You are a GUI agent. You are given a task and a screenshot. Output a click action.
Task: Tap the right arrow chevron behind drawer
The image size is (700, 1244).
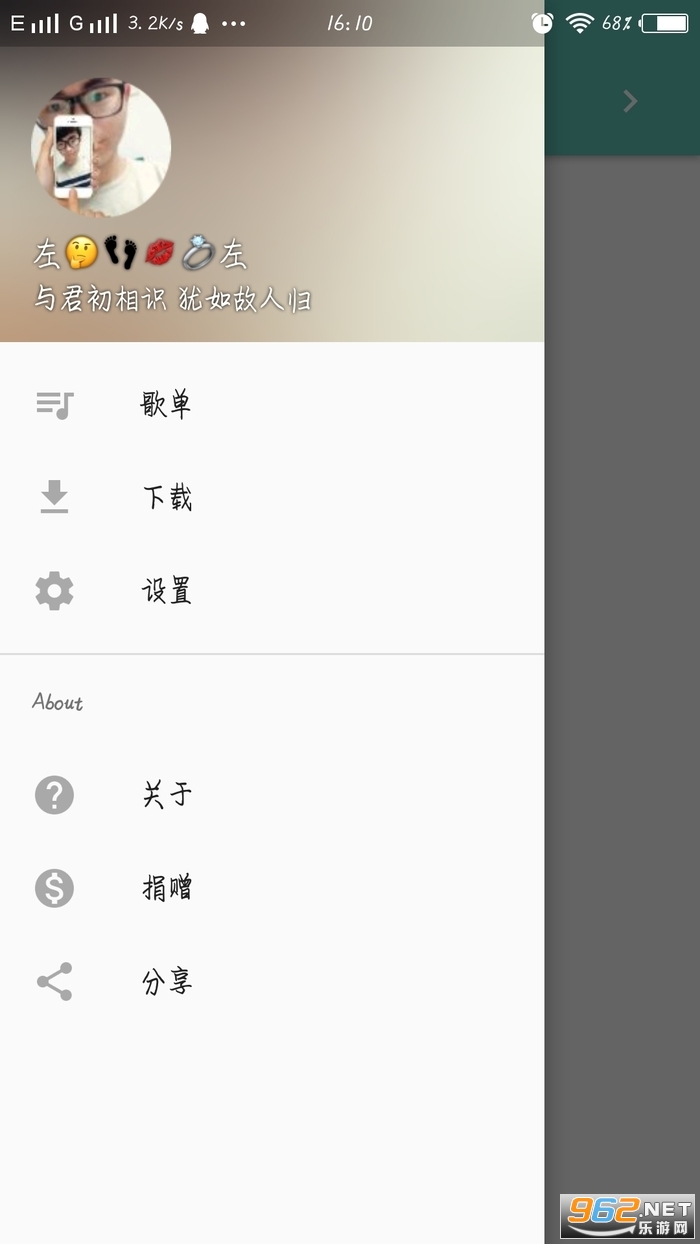(630, 101)
